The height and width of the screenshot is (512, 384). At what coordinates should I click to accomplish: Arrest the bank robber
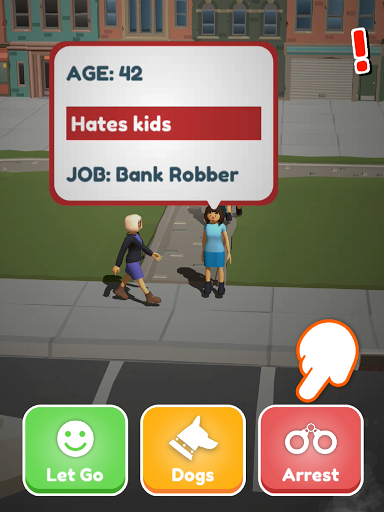(311, 450)
